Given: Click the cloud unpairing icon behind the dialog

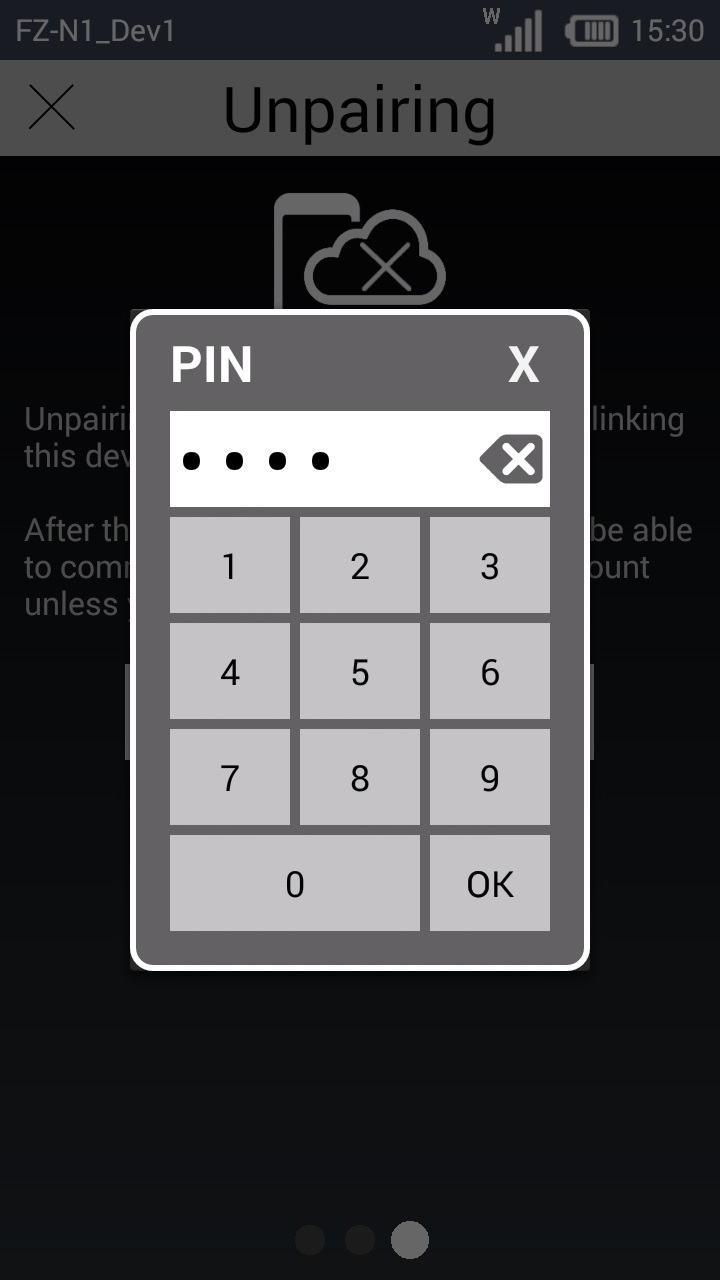Looking at the screenshot, I should (360, 250).
